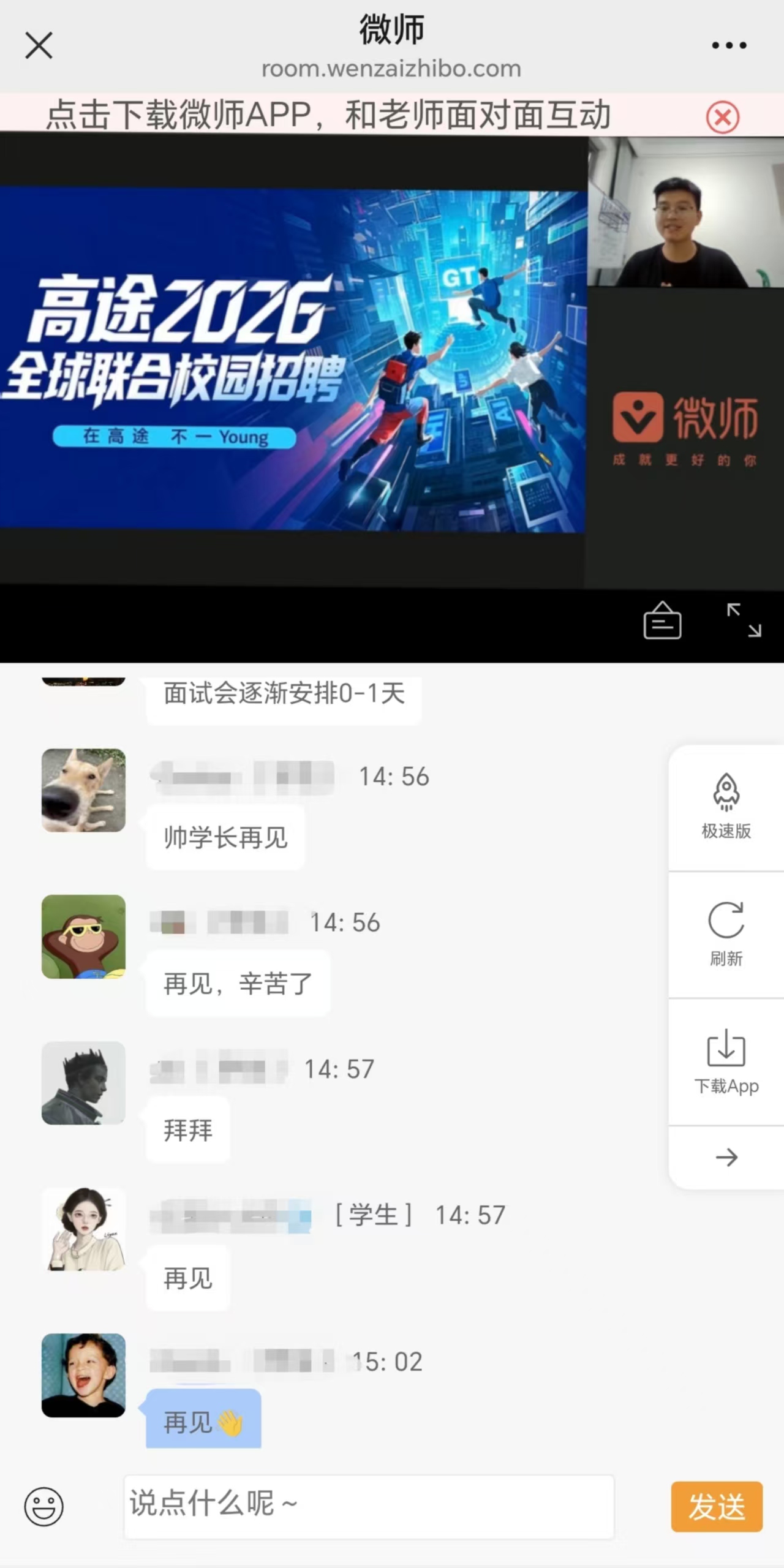Expand the live video to fullscreen
The height and width of the screenshot is (1568, 784).
click(x=744, y=620)
